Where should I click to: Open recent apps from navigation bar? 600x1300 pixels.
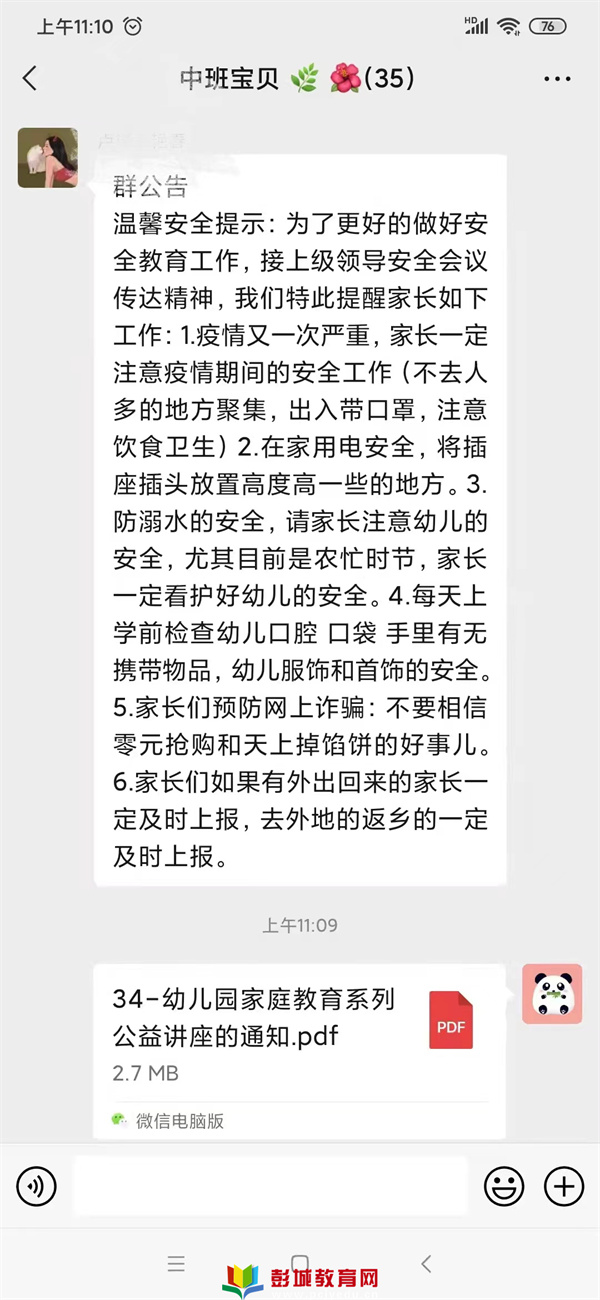pos(176,1264)
